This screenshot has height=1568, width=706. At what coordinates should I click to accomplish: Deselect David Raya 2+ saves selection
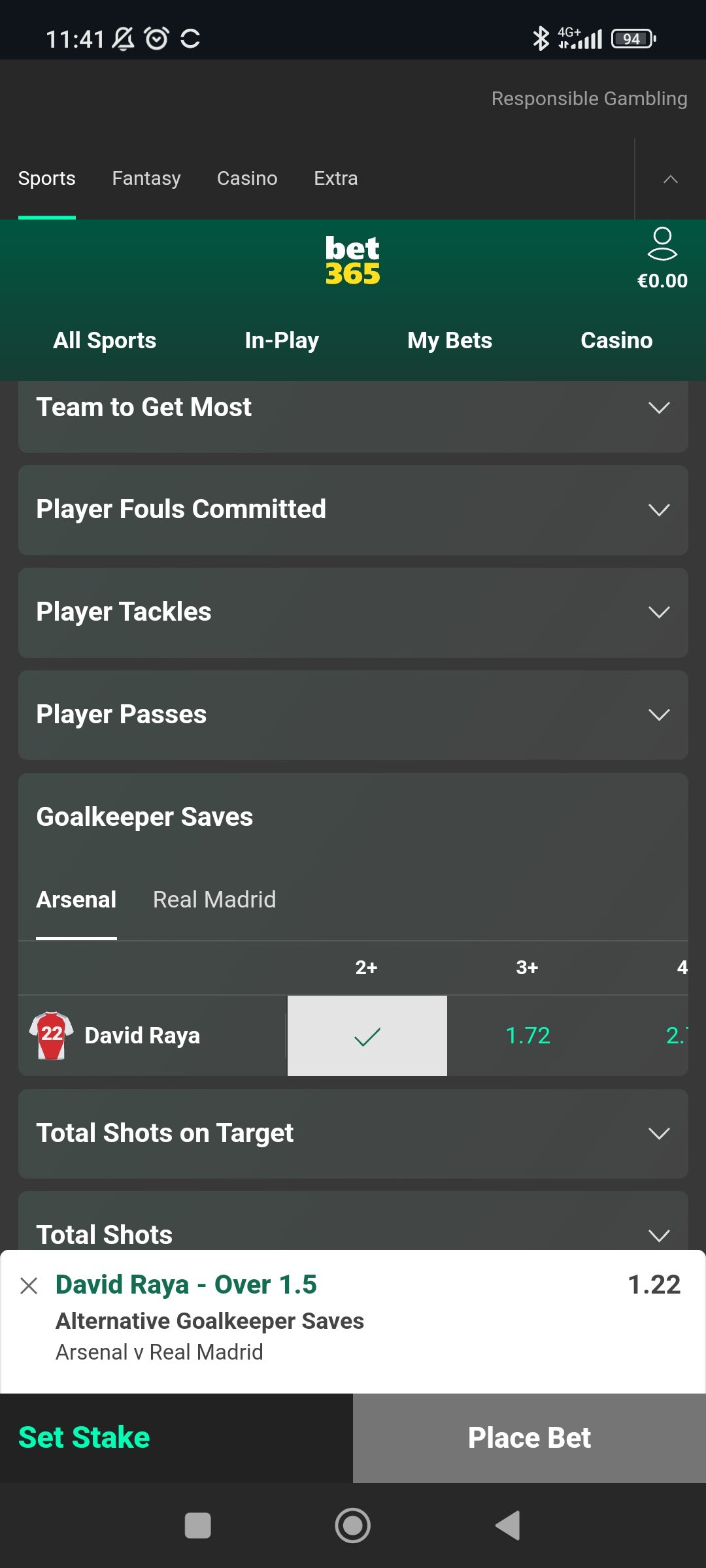point(367,1036)
